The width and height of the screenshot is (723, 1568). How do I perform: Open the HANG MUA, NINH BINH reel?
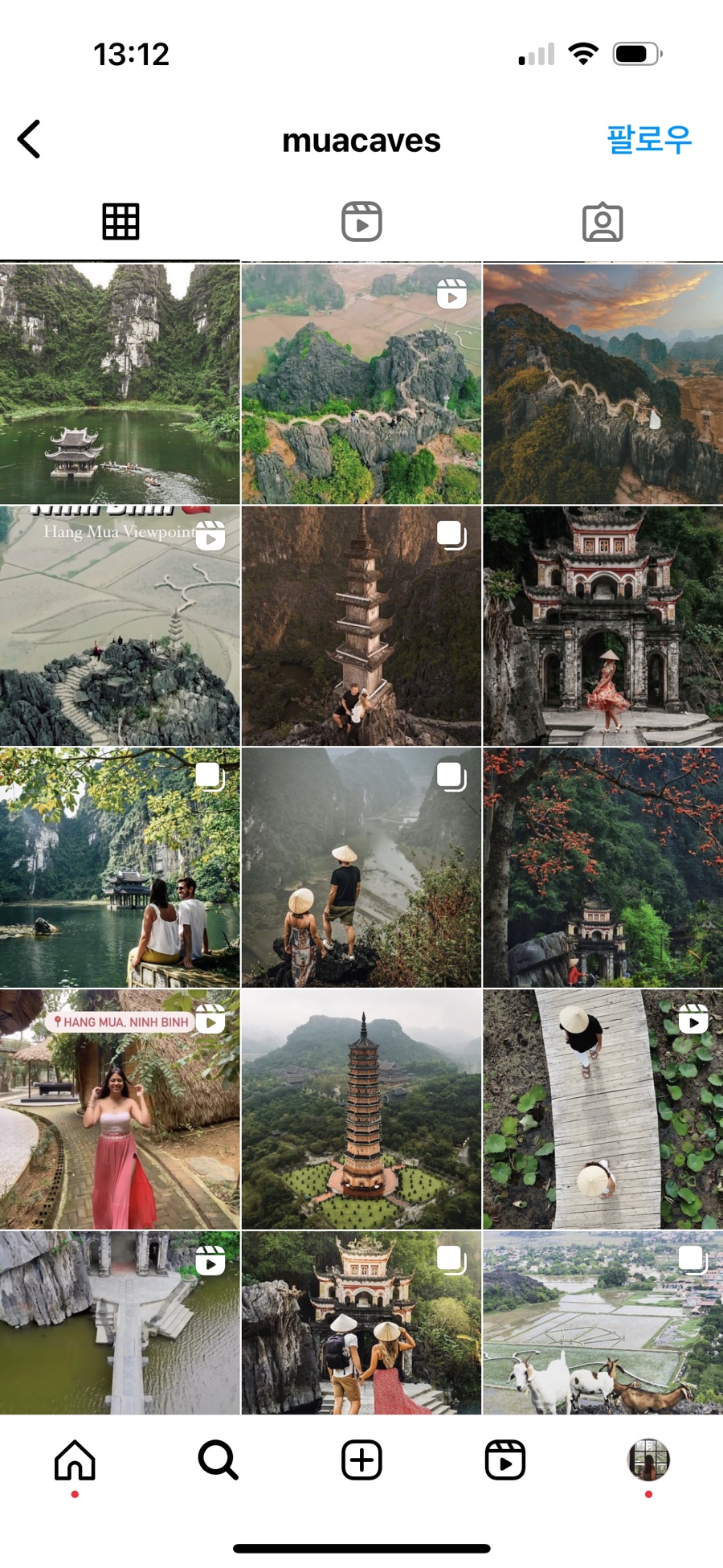pyautogui.click(x=120, y=1108)
